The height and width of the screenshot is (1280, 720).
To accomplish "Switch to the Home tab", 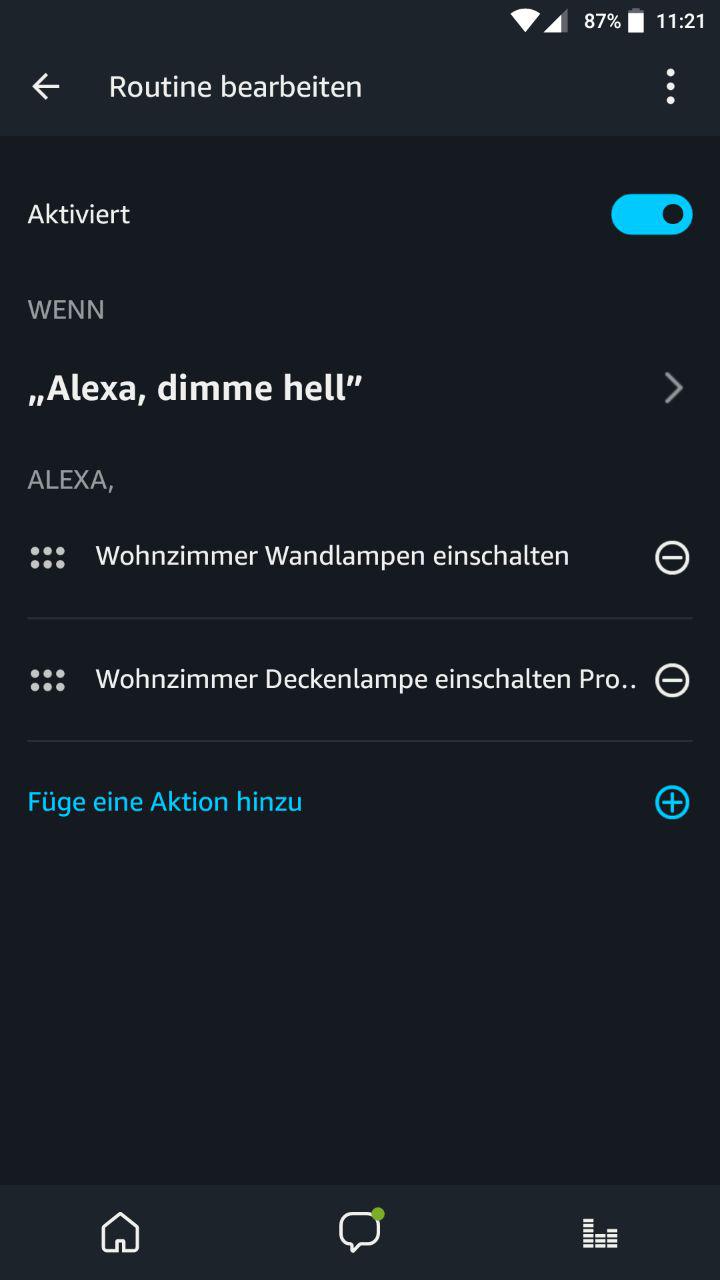I will (120, 1233).
